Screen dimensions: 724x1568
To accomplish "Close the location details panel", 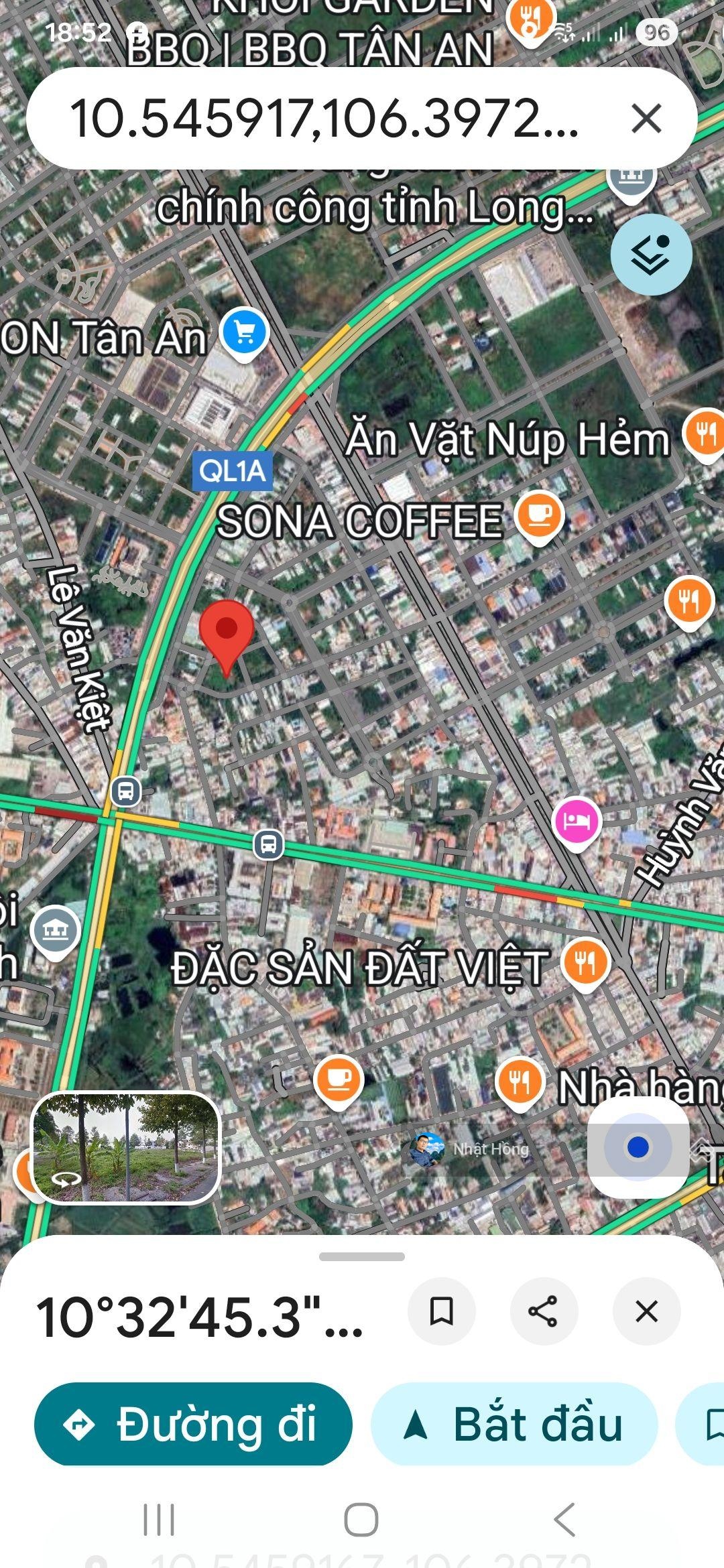I will click(x=646, y=1311).
